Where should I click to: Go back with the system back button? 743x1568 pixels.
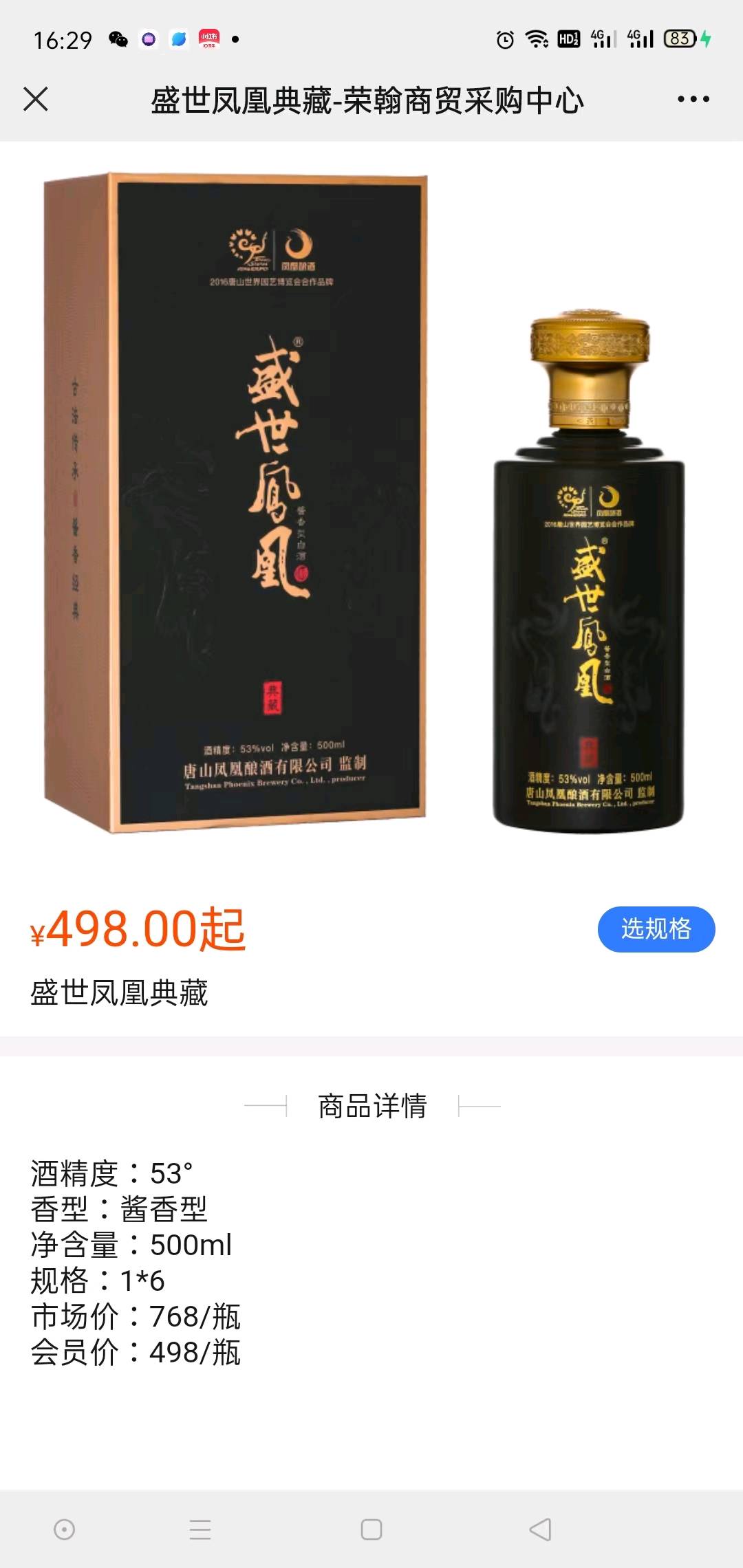[x=541, y=1529]
